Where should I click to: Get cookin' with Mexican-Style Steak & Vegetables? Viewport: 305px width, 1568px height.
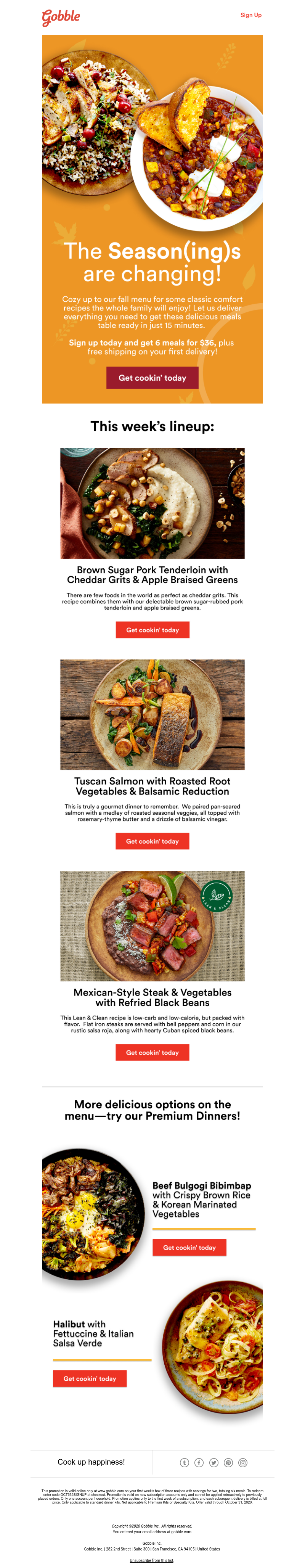[x=152, y=1052]
